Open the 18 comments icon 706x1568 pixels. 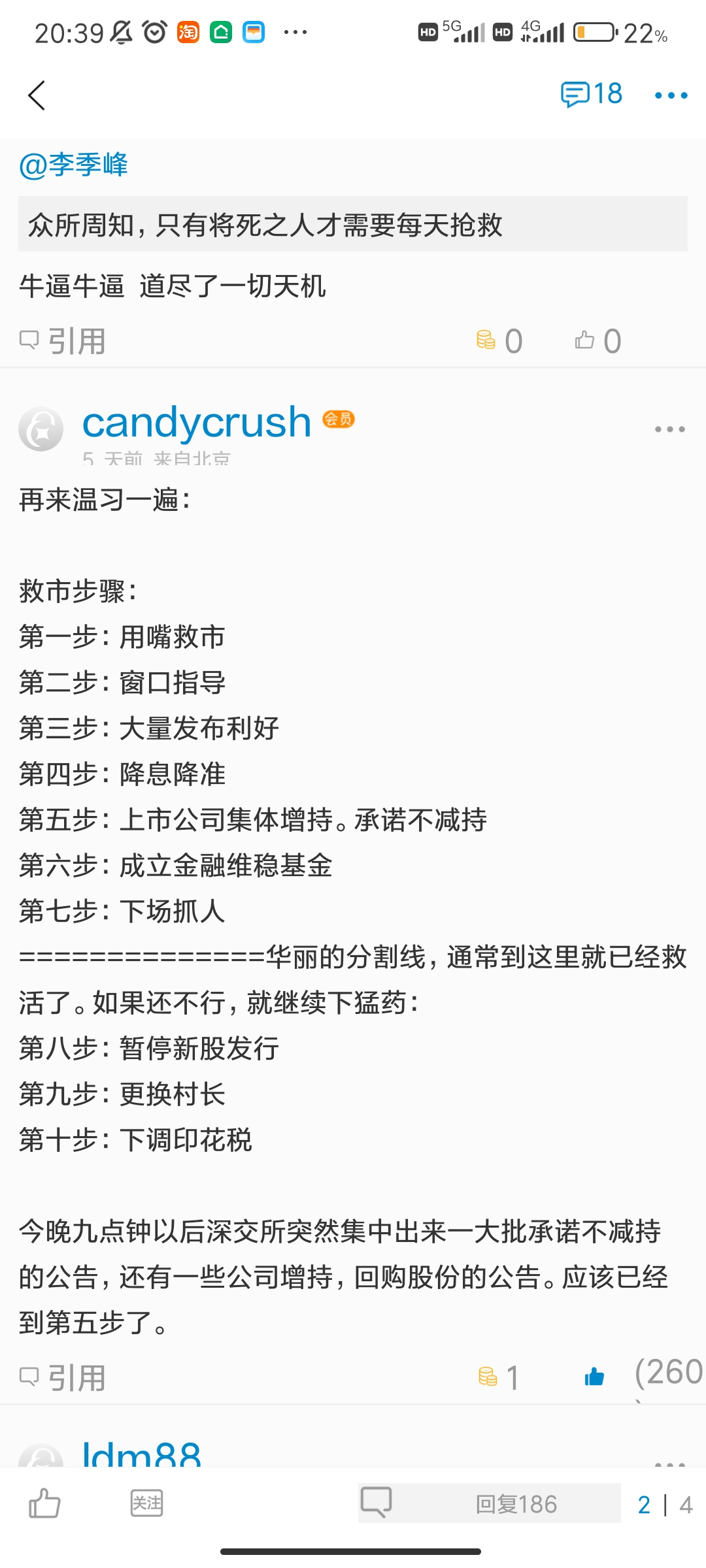(591, 94)
